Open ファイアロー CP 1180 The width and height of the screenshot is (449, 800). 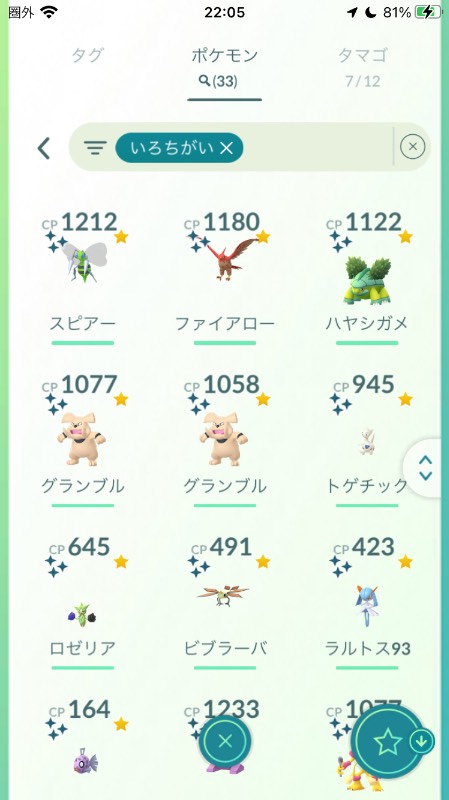coord(224,278)
